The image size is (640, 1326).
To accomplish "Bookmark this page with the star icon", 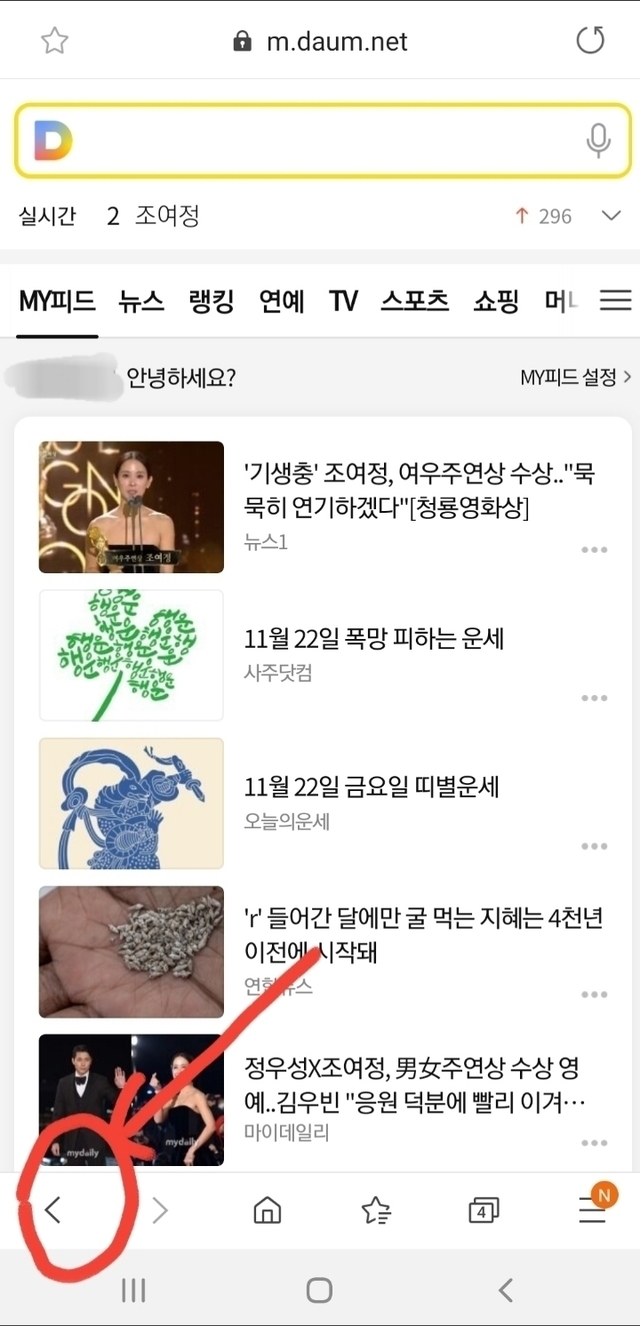I will point(54,41).
